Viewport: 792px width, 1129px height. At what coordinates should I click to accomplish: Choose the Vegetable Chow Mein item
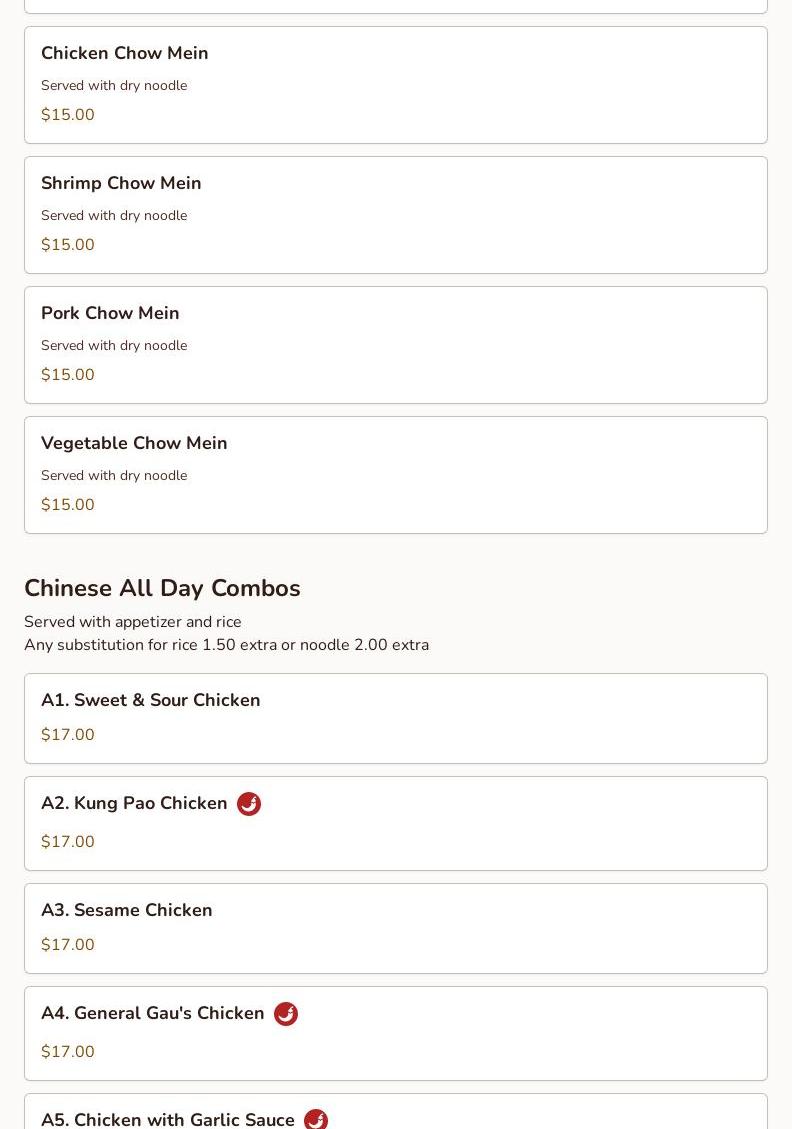pyautogui.click(x=395, y=475)
